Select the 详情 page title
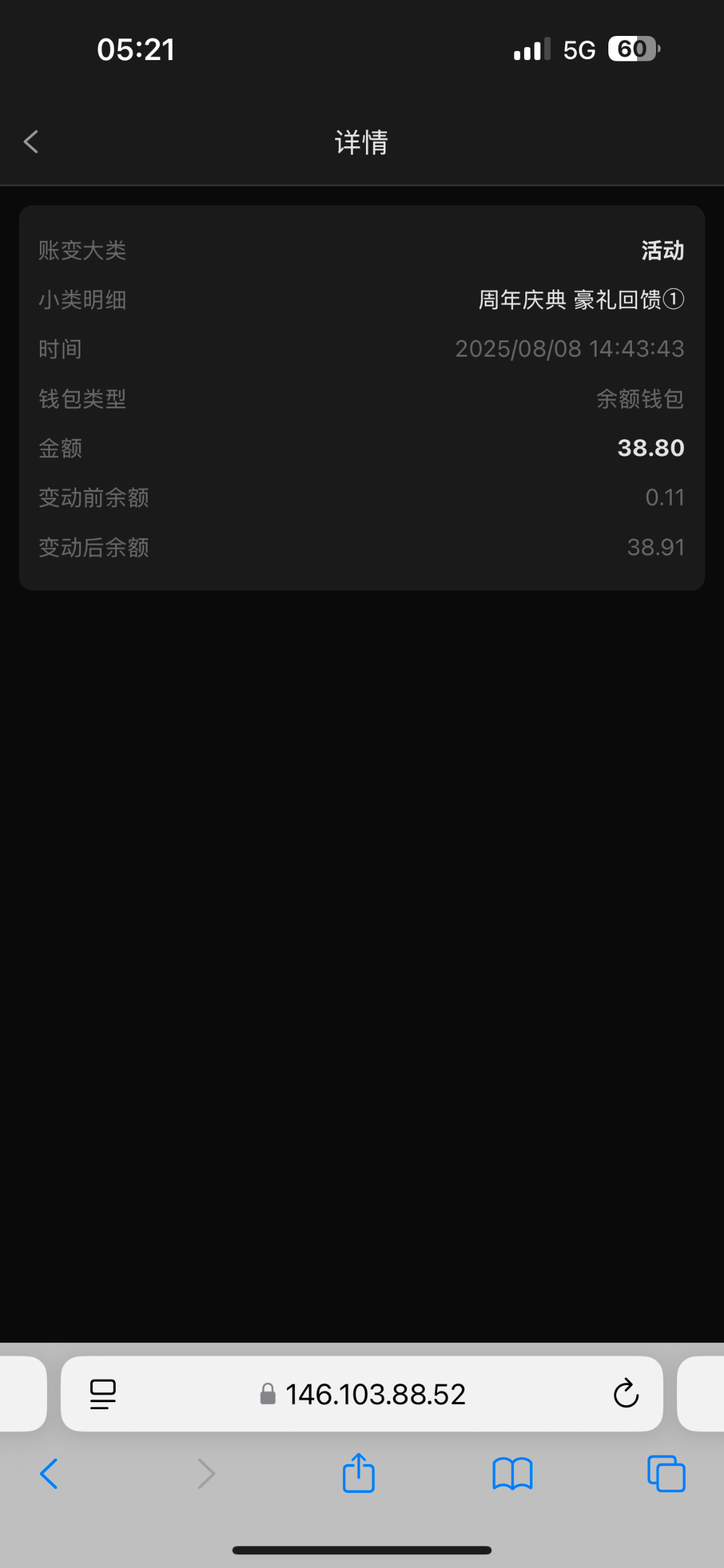724x1568 pixels. coord(361,142)
